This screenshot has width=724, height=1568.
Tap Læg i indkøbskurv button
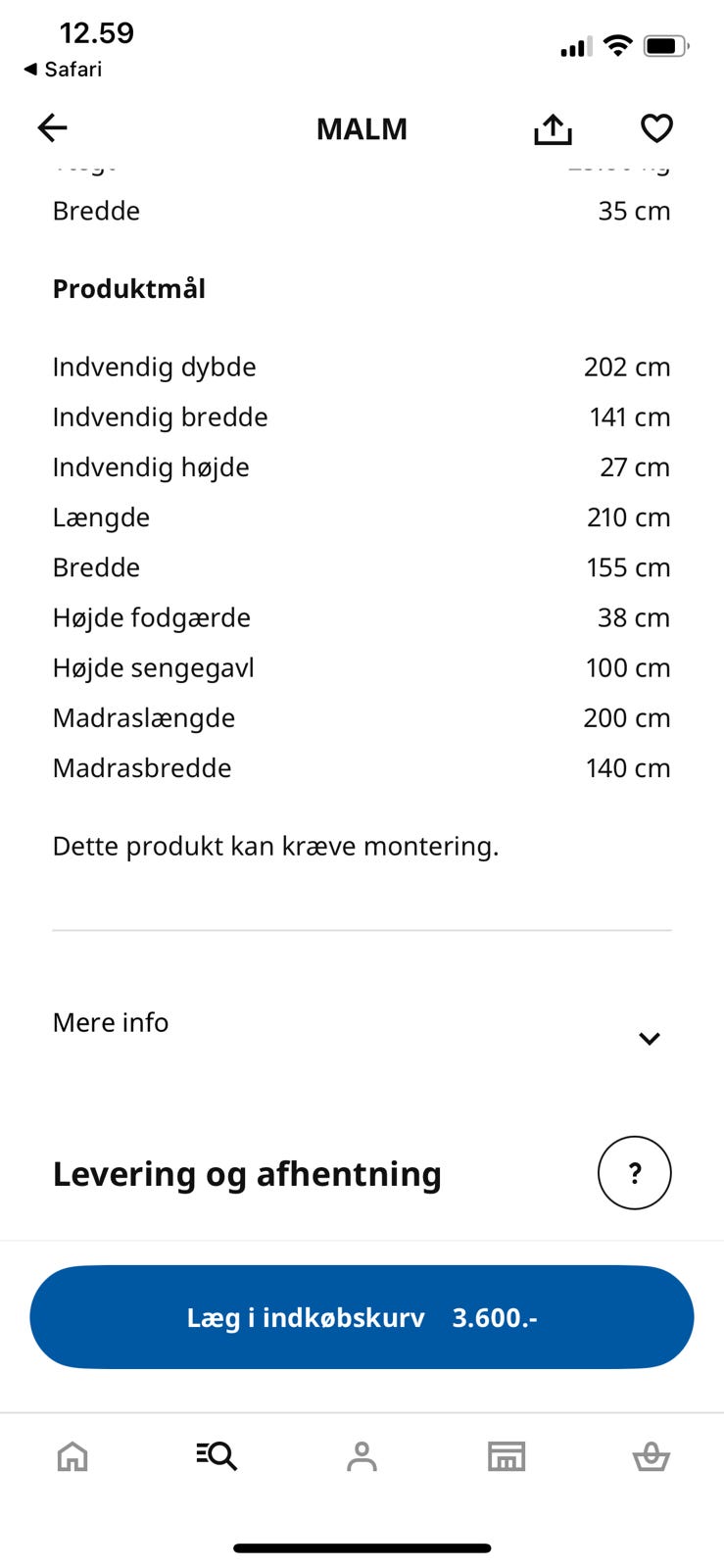tap(362, 1317)
